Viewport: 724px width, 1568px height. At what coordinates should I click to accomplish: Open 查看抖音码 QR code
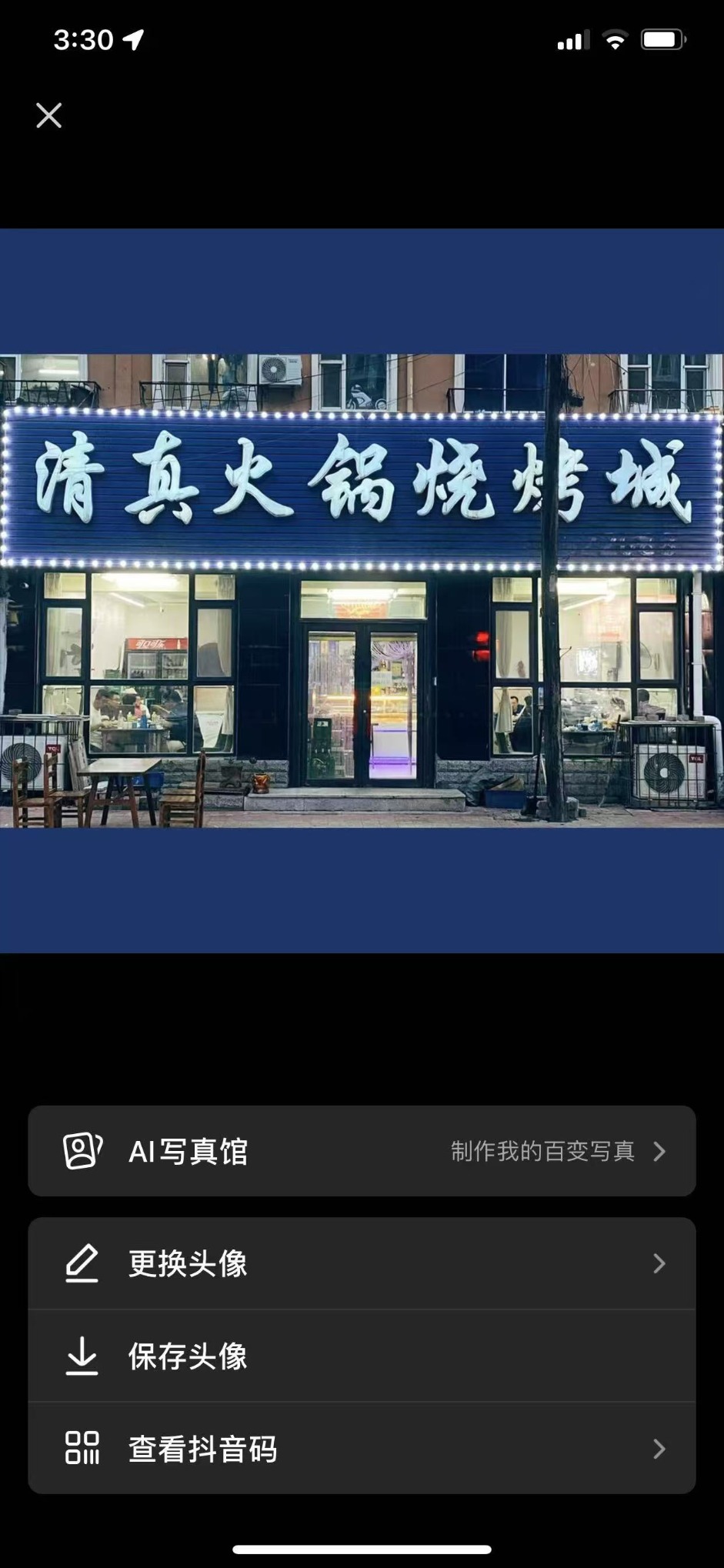tap(362, 1449)
